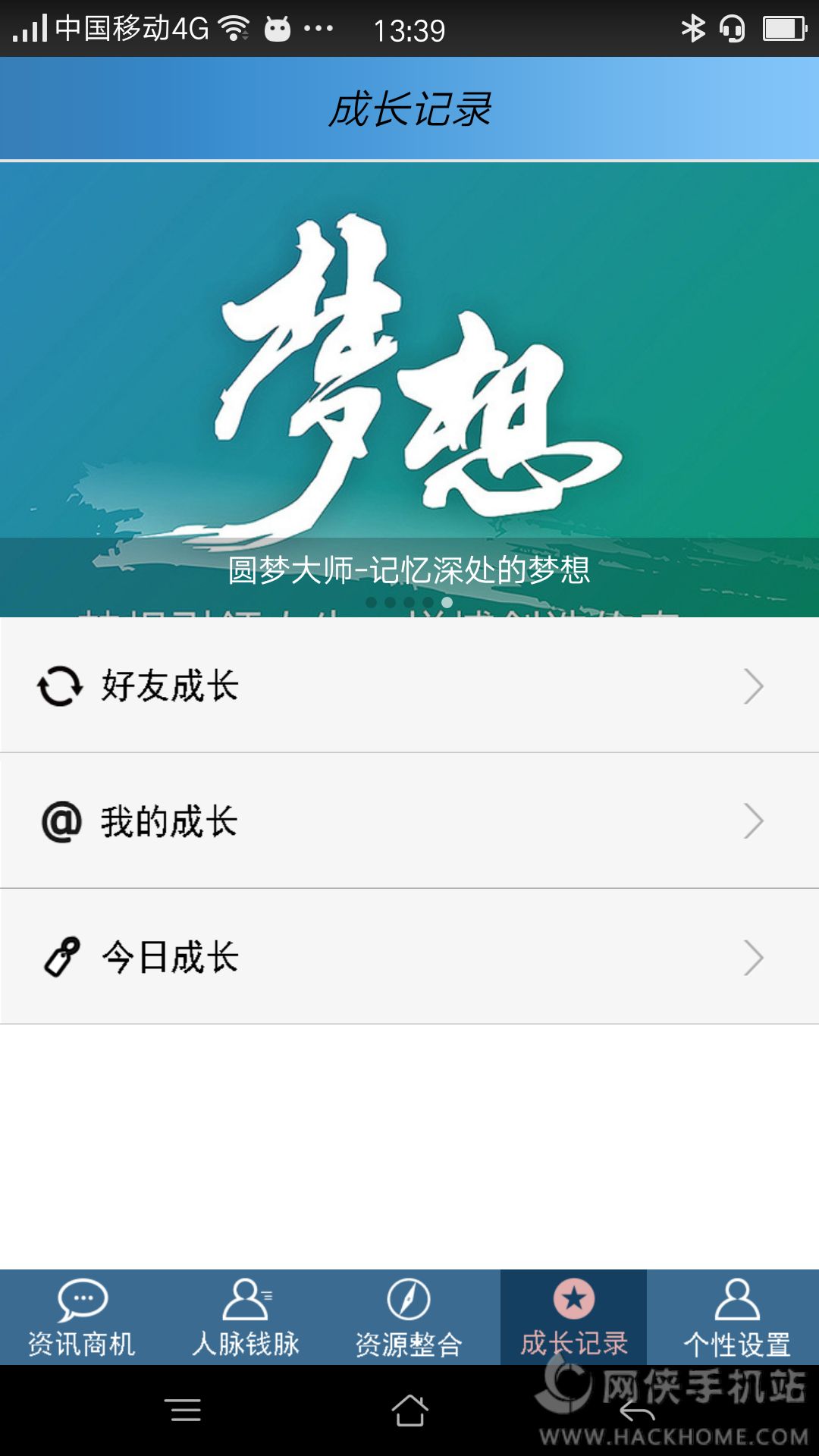Open the system menu button

pos(183,1410)
